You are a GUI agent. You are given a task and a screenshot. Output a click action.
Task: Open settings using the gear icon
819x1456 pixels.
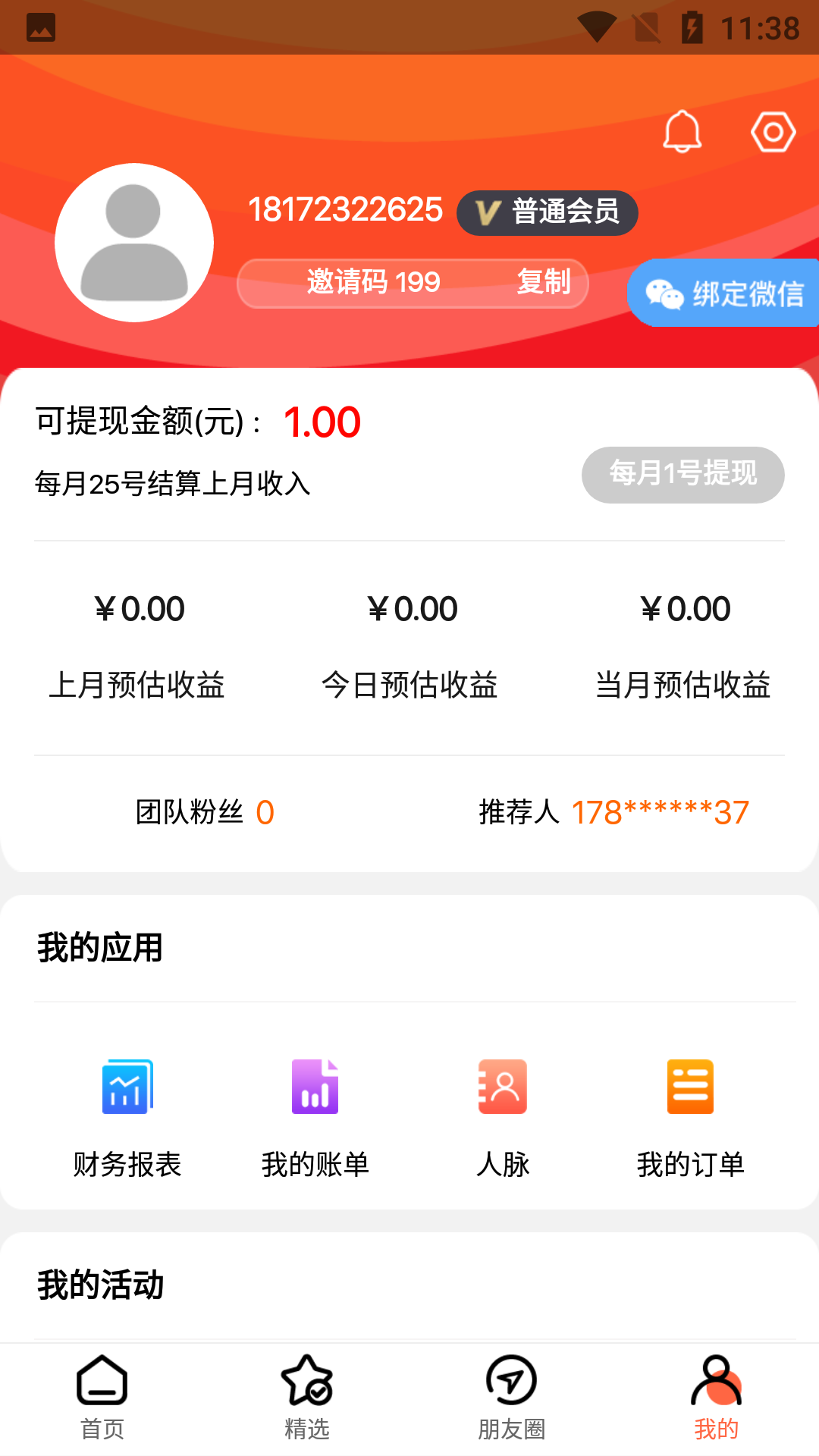pos(773,130)
